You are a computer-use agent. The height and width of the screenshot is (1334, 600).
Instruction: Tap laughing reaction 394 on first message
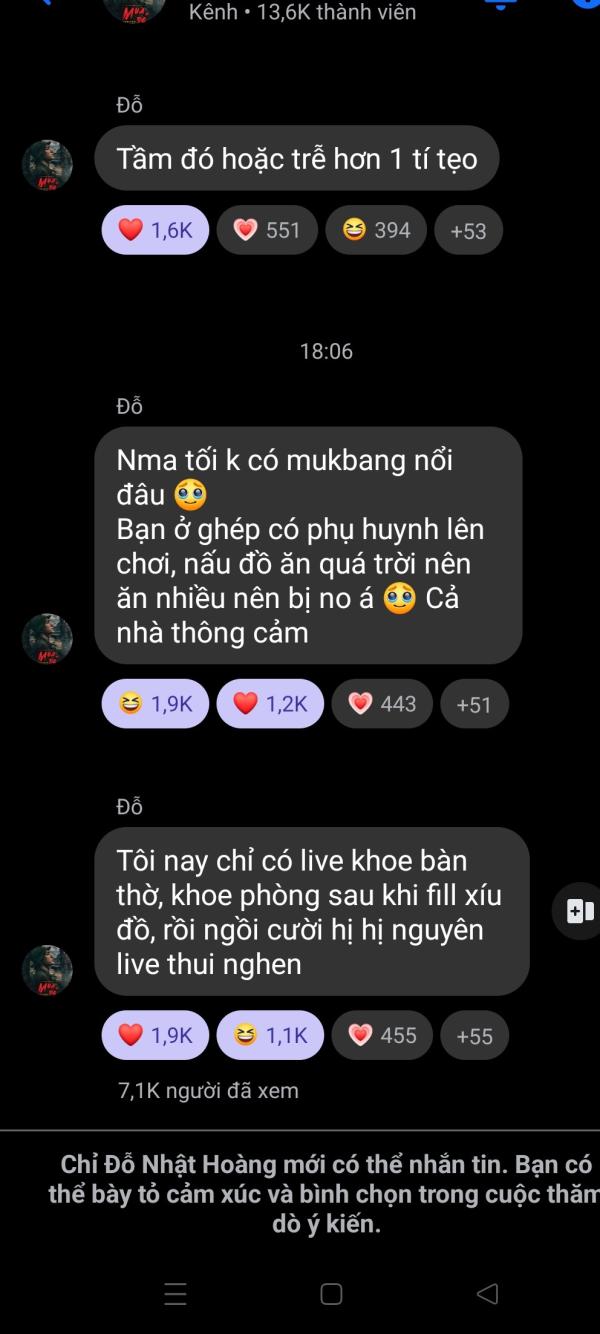click(x=376, y=230)
